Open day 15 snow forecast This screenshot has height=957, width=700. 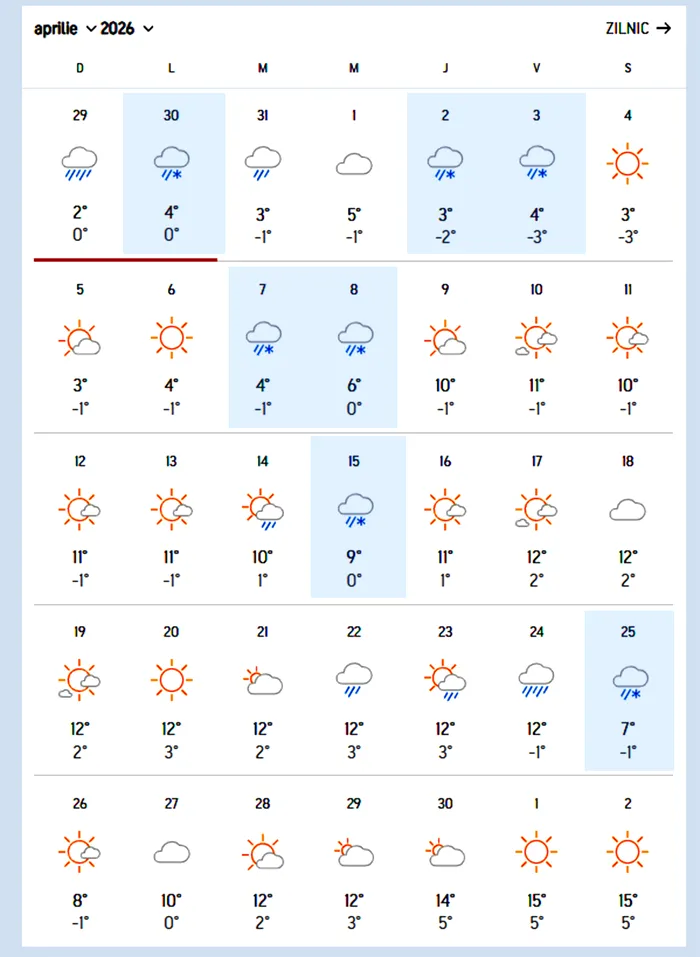(x=354, y=517)
